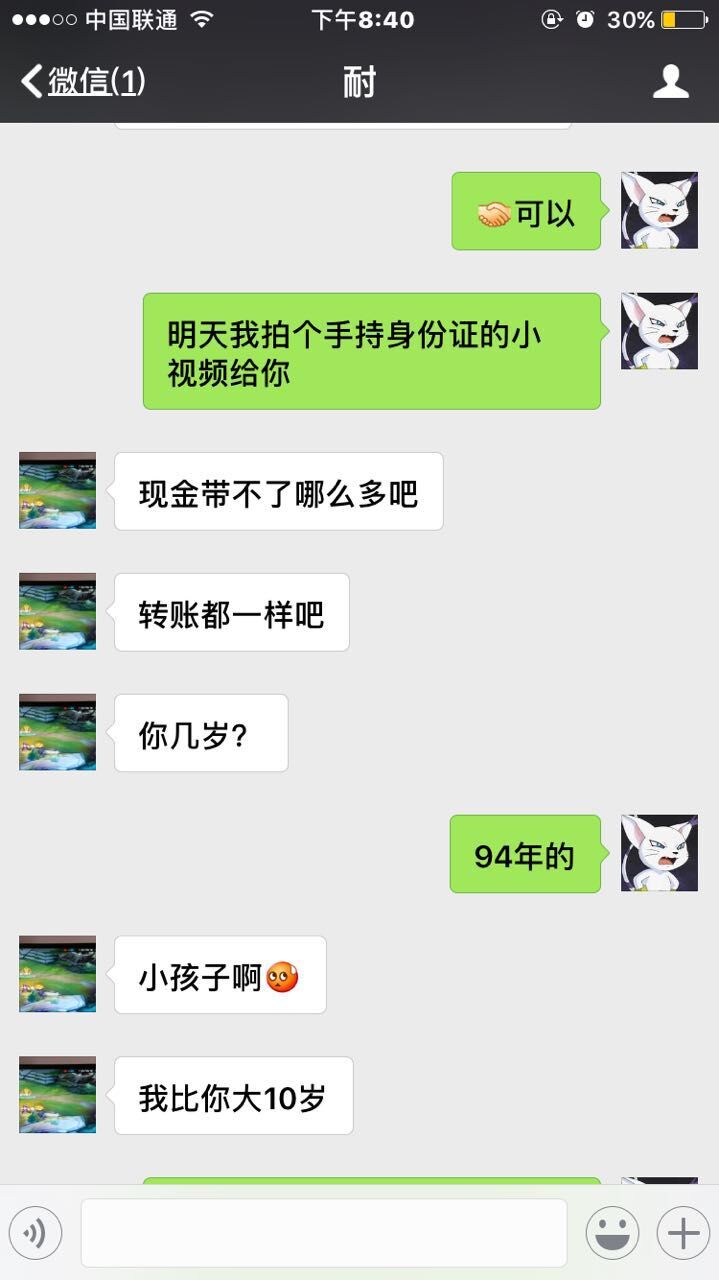Open my avatar beside 可以 message
The width and height of the screenshot is (719, 1280).
coord(659,210)
